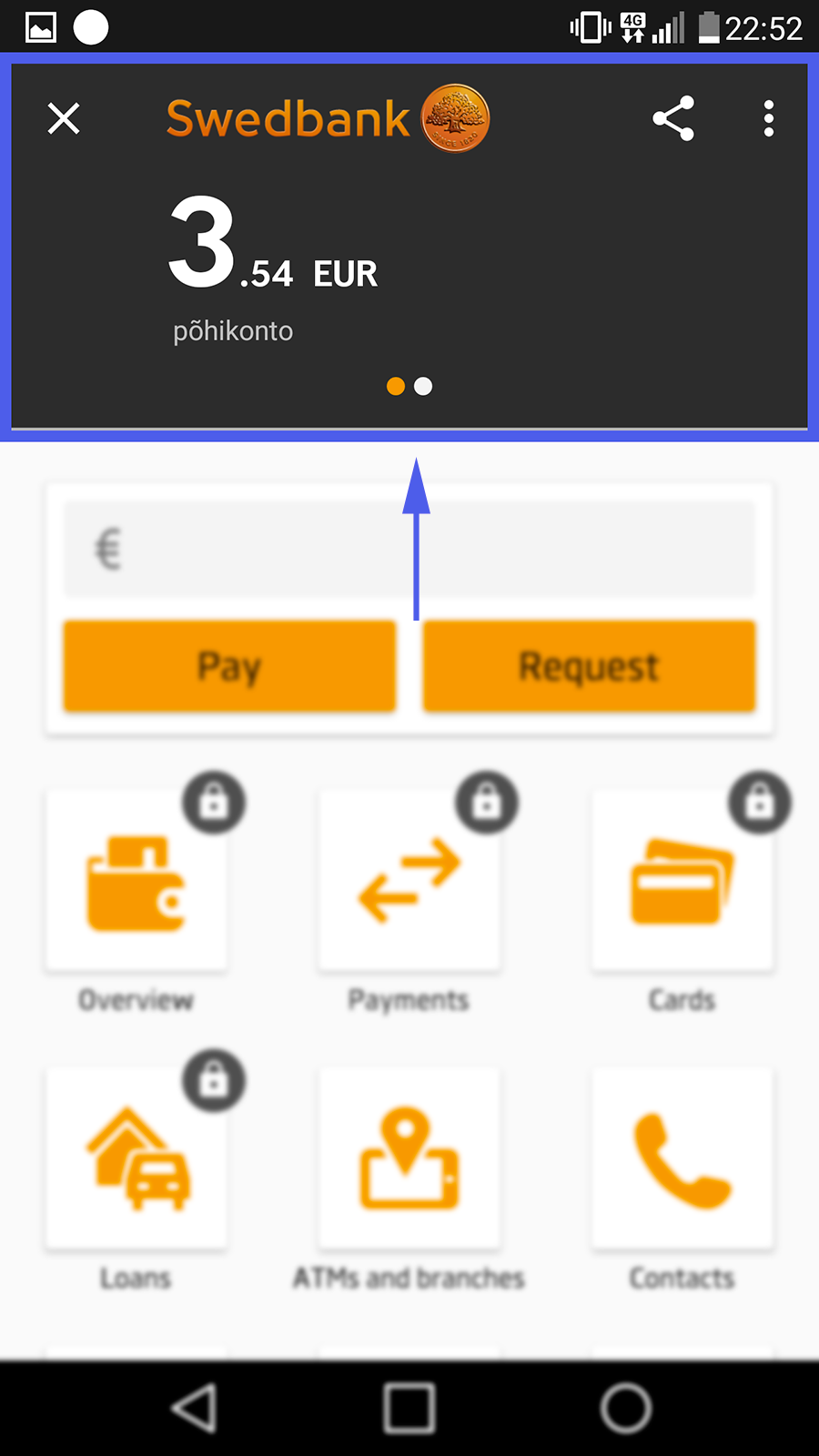Open the Overview tile
Image resolution: width=819 pixels, height=1456 pixels.
[136, 883]
